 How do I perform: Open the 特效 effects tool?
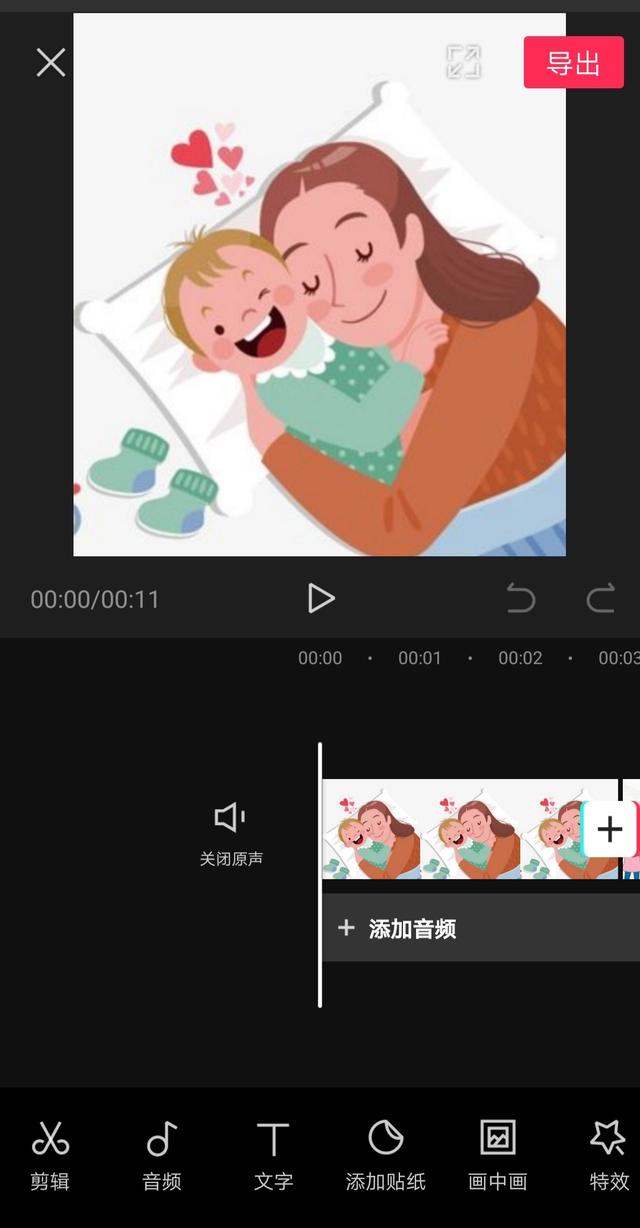608,1155
